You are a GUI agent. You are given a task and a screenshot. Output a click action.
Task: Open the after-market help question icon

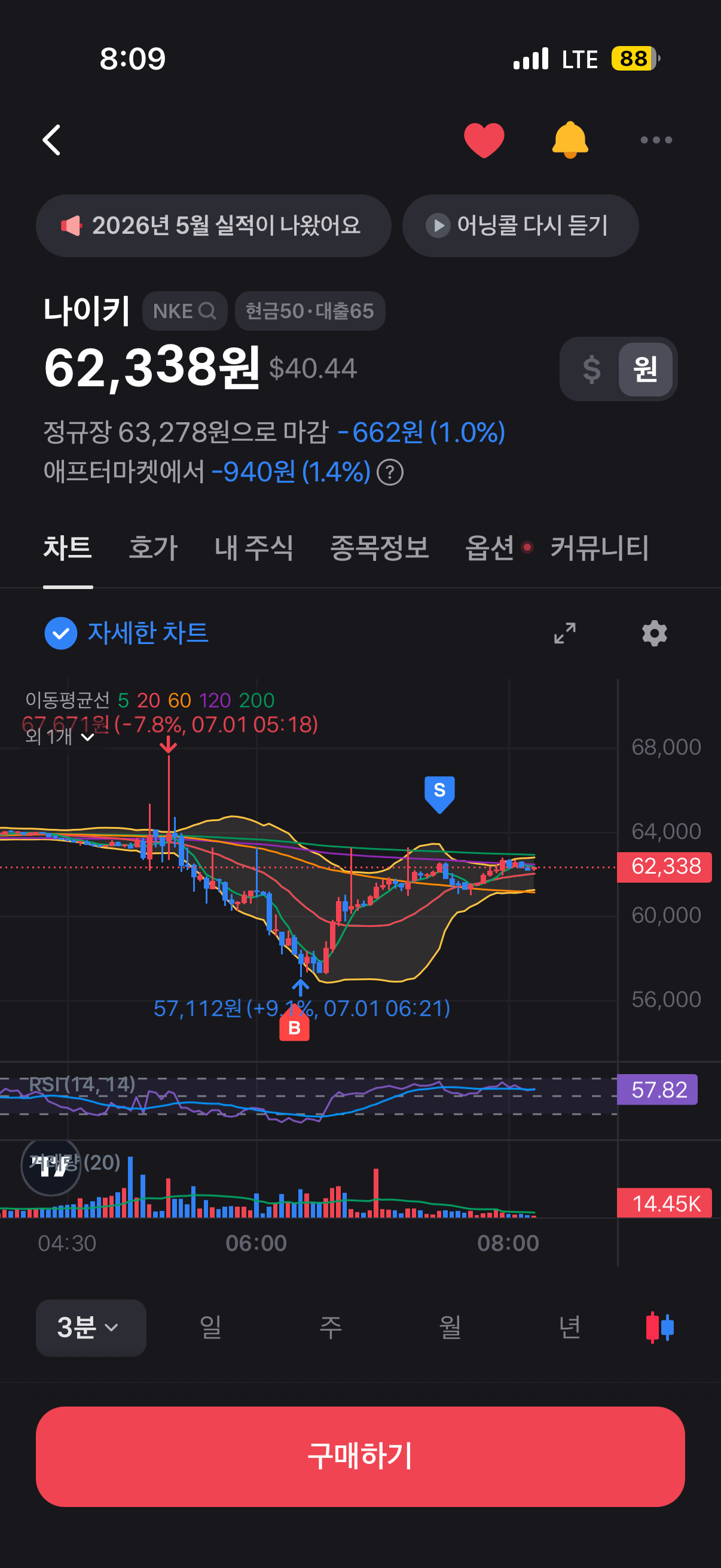click(390, 472)
